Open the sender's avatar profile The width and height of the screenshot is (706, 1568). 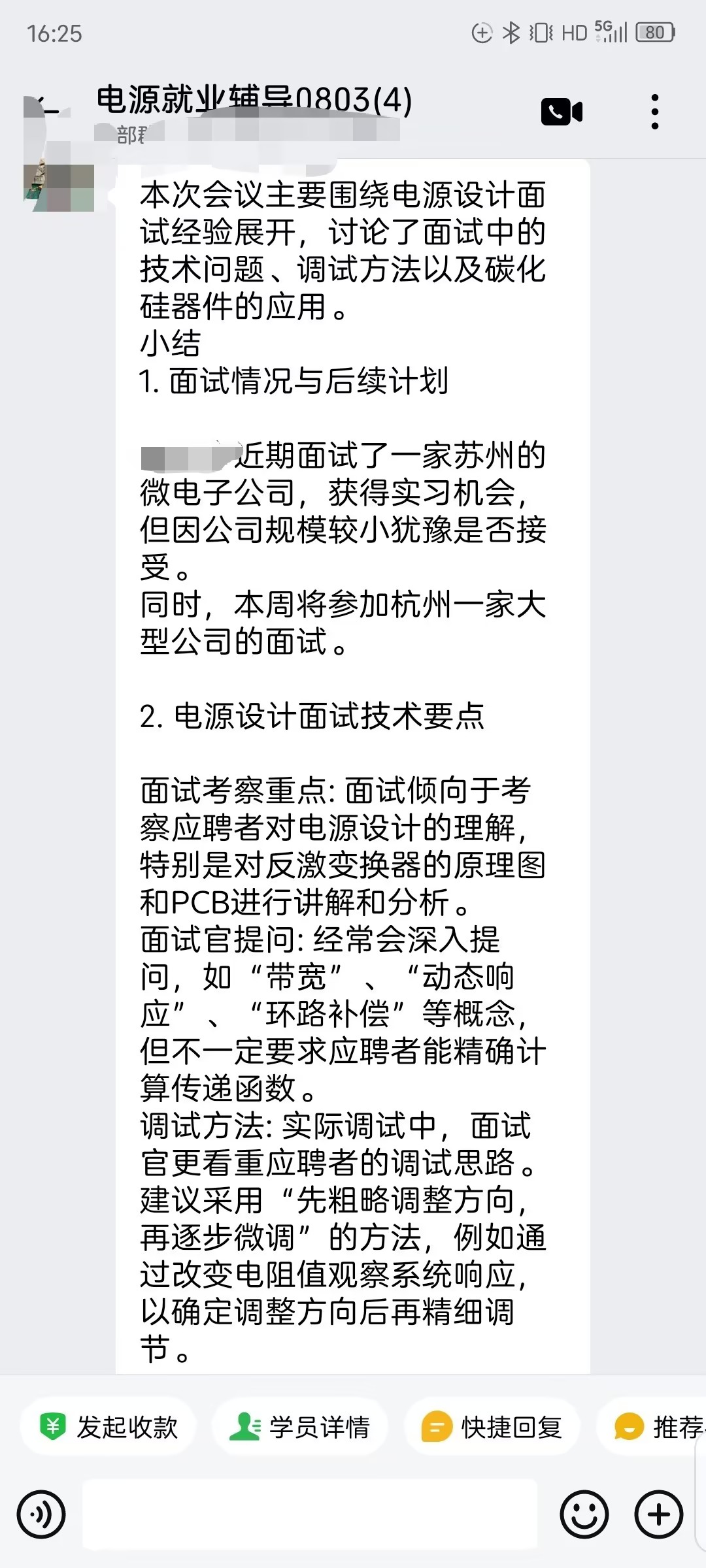[59, 188]
